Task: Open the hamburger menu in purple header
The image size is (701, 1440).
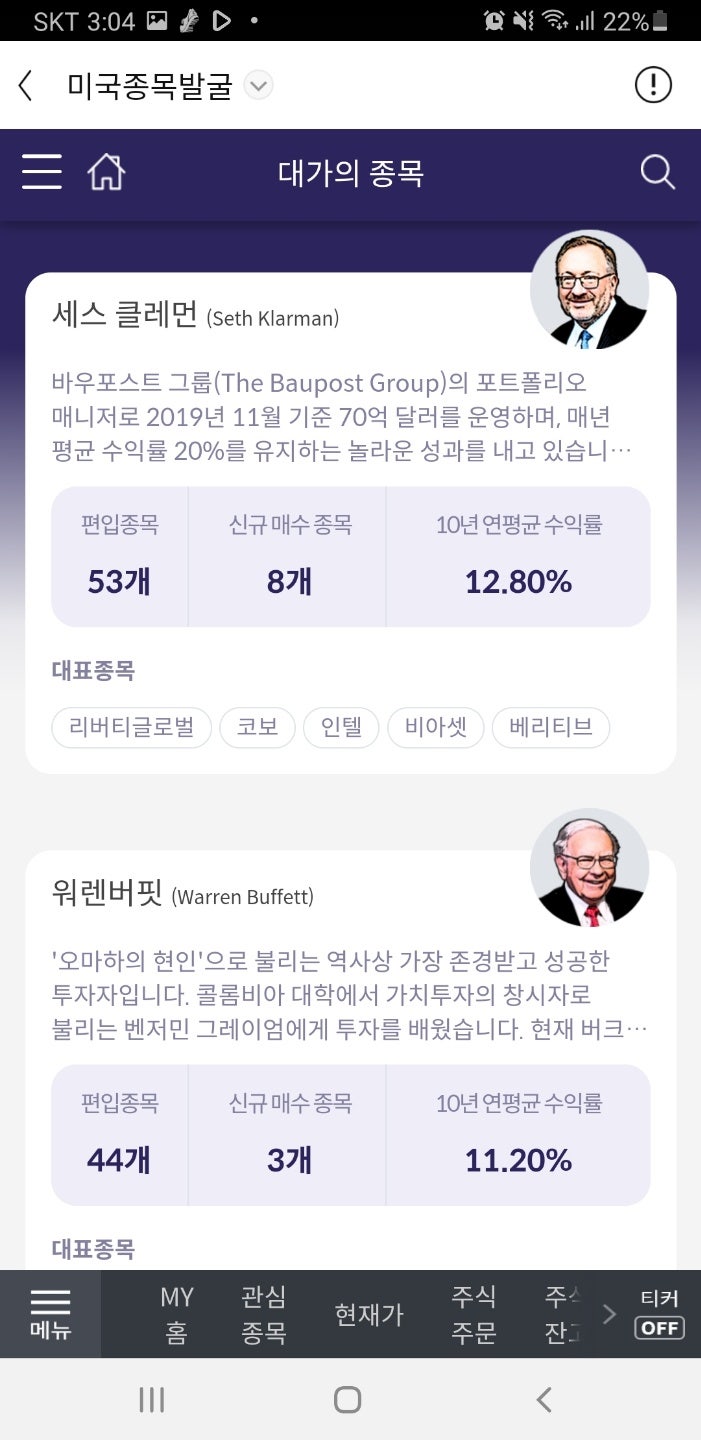Action: click(42, 173)
